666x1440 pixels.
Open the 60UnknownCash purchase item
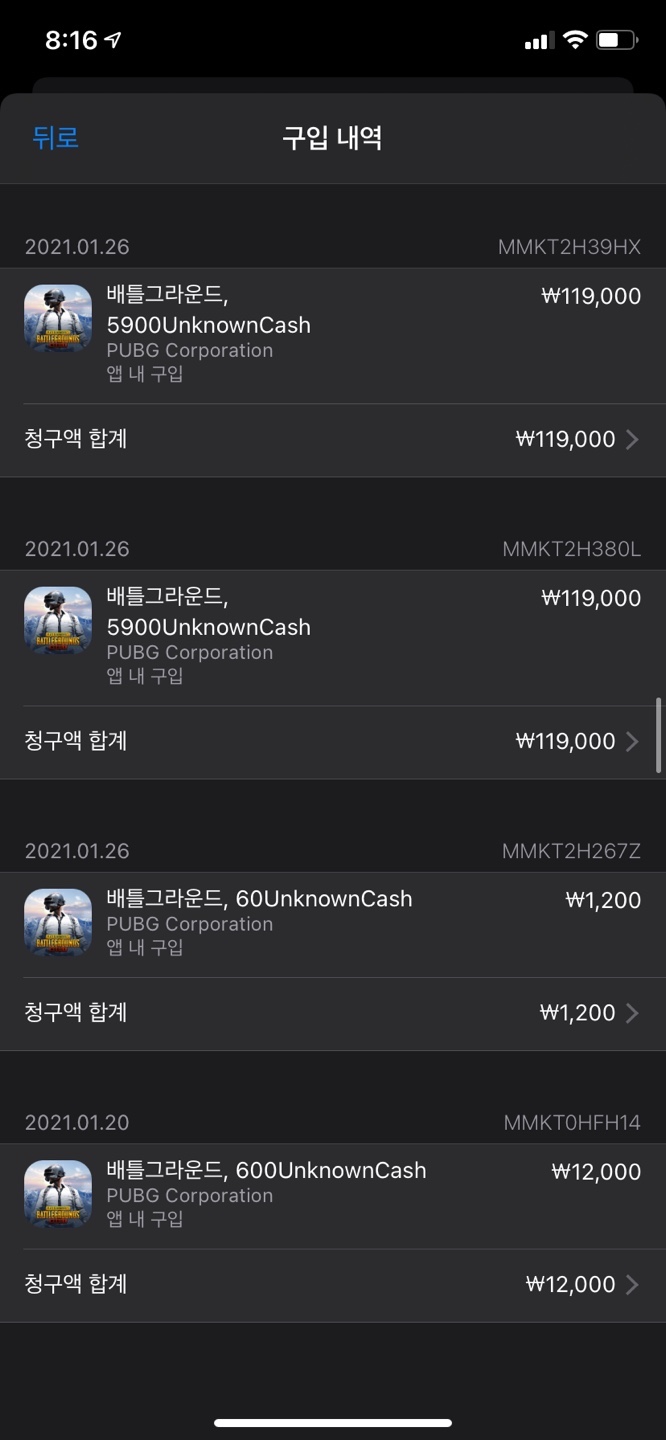(332, 922)
